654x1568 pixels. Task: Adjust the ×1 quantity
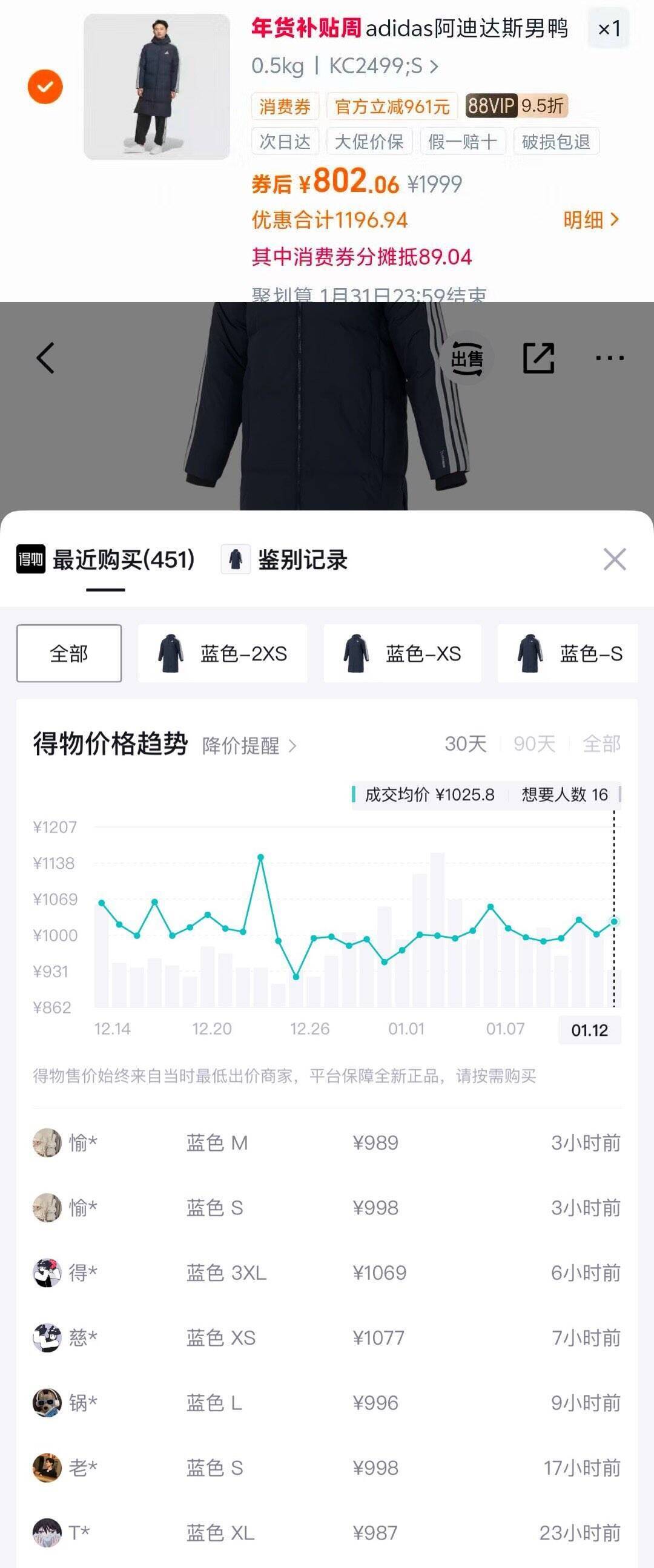point(609,28)
